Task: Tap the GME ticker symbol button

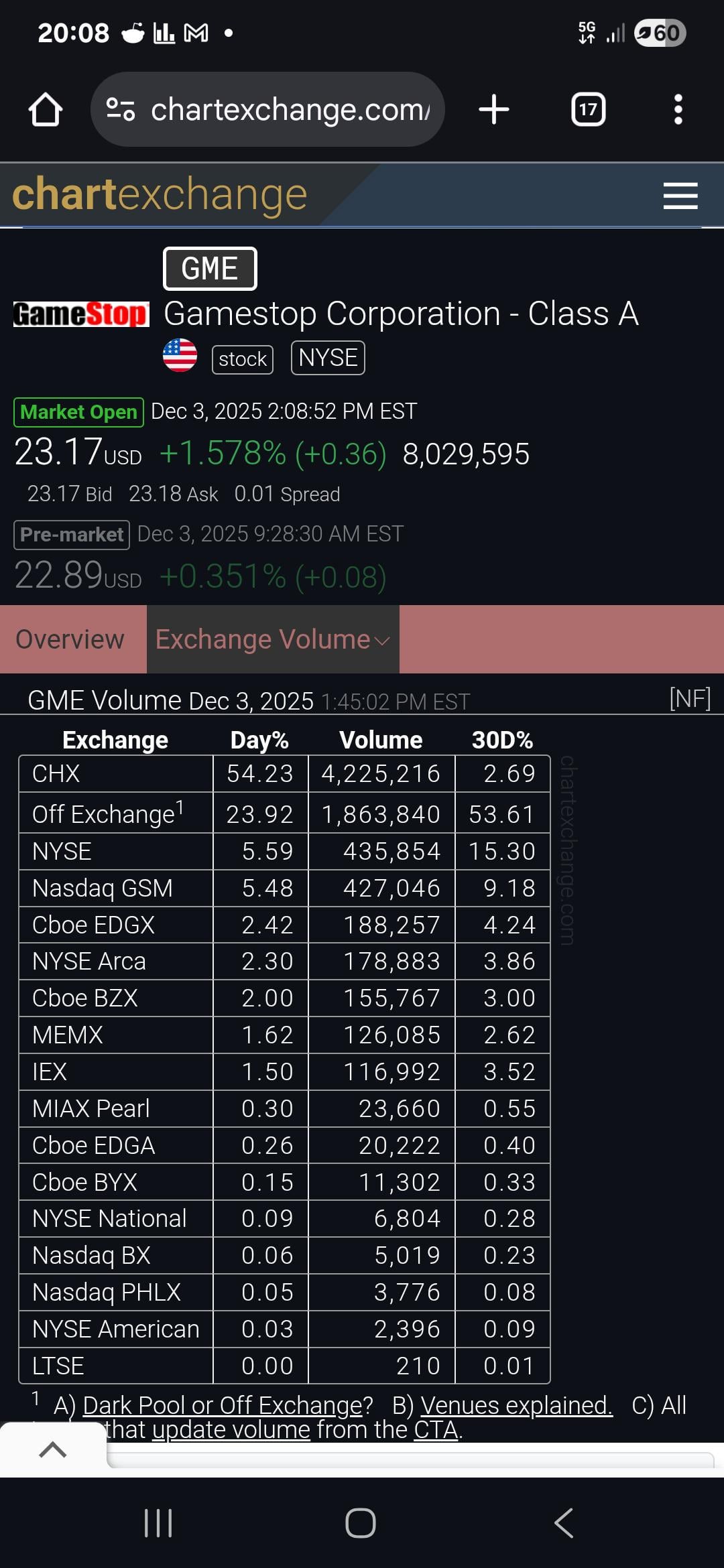Action: coord(210,269)
